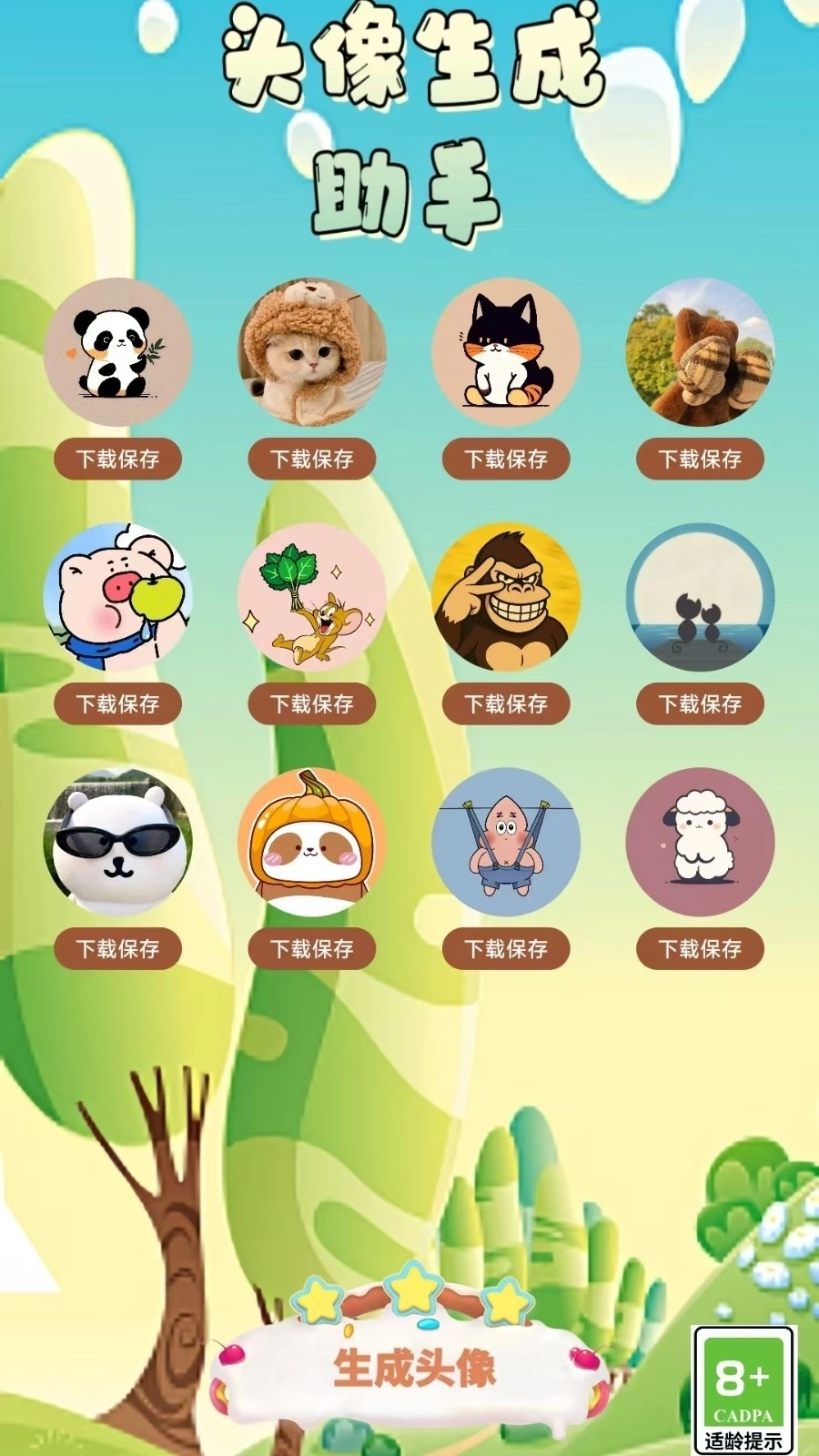
Task: Select the black cat cartoon avatar
Action: point(506,355)
